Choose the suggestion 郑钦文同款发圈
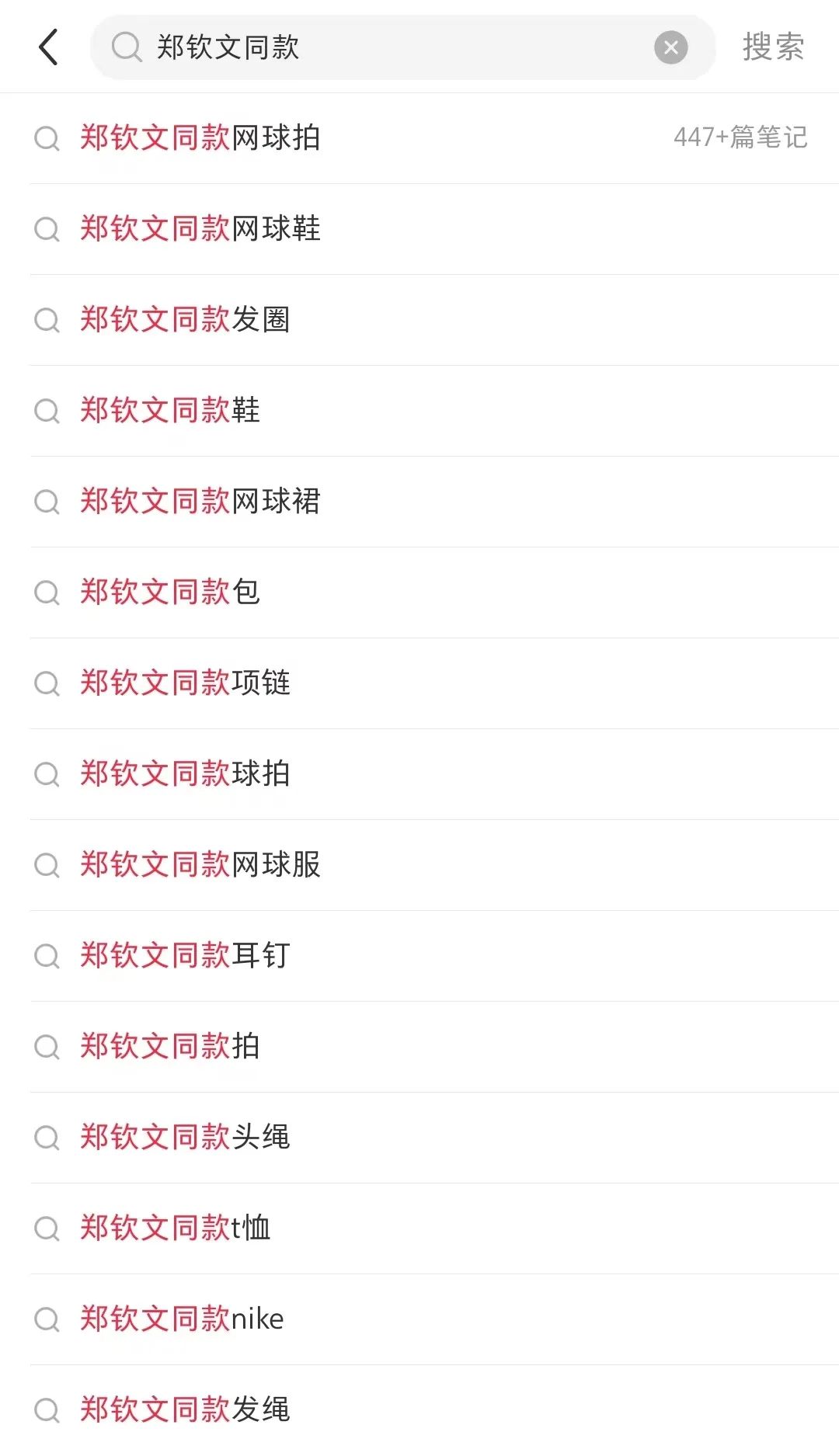 coord(419,320)
